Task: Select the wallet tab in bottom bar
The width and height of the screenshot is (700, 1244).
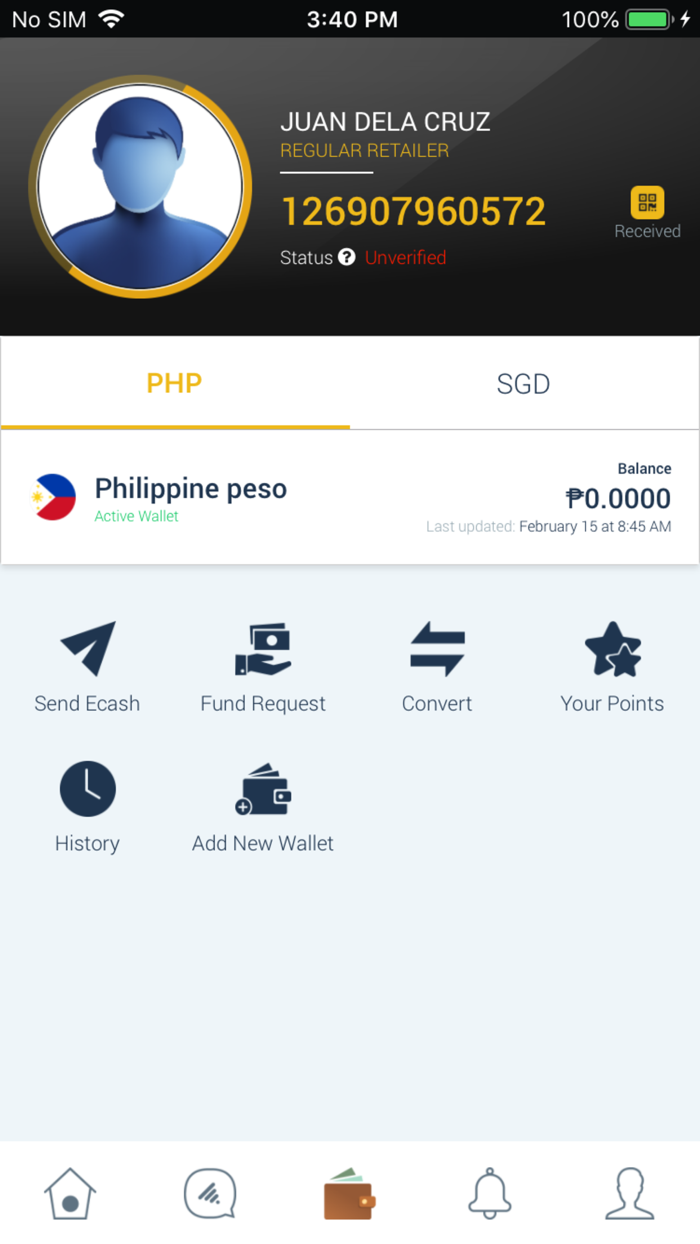Action: click(349, 1194)
